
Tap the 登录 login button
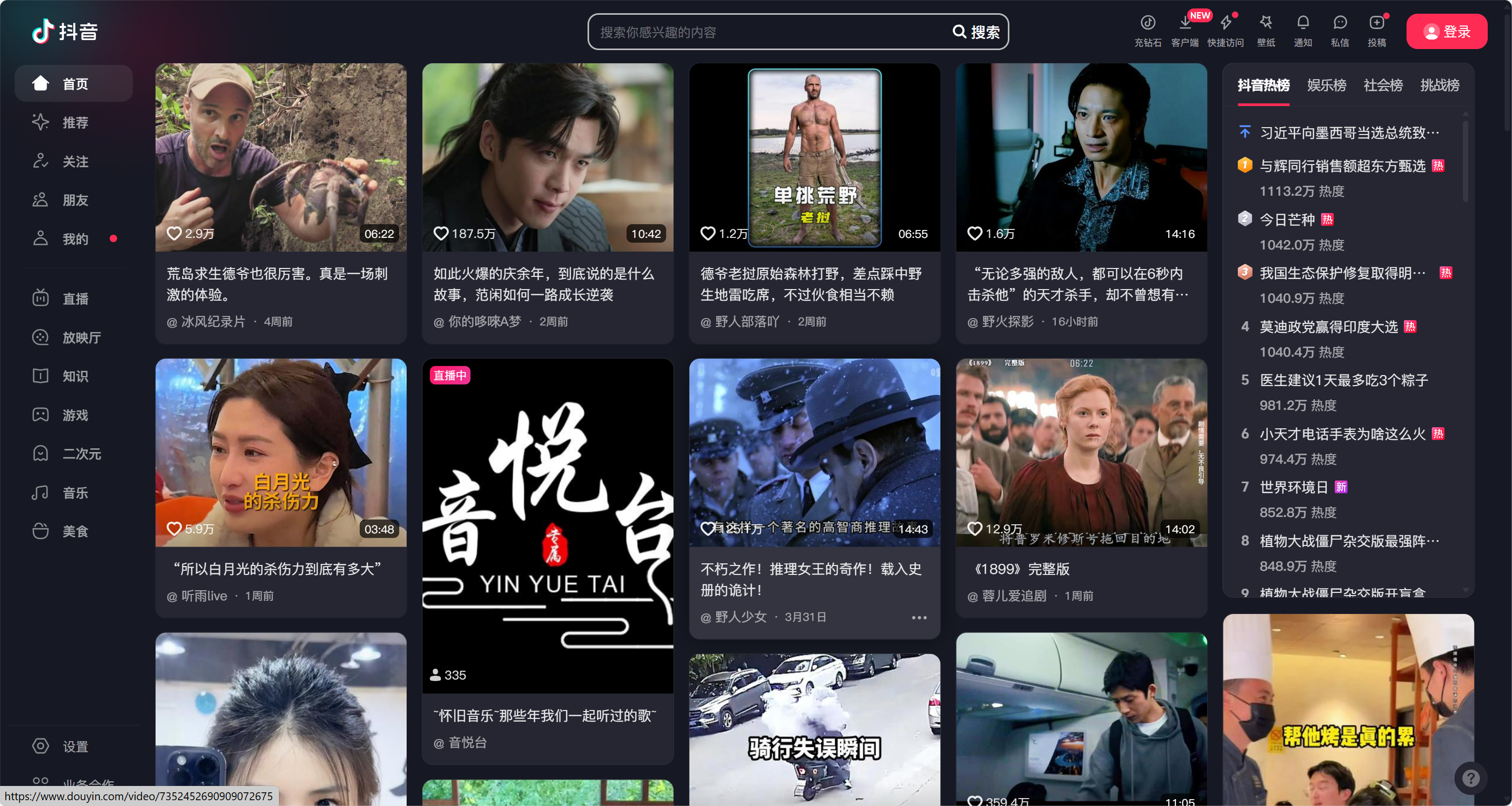tap(1446, 32)
